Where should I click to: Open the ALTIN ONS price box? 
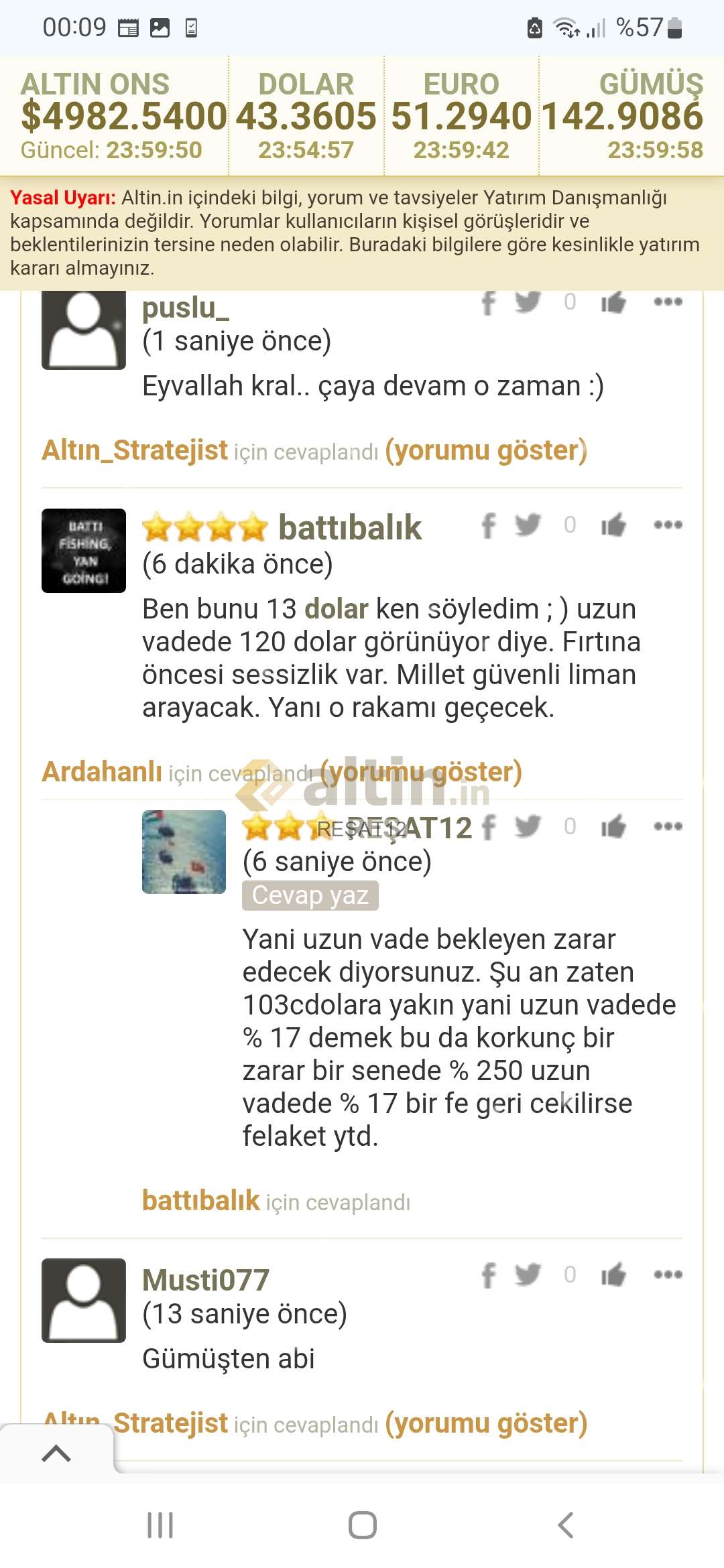coord(115,115)
